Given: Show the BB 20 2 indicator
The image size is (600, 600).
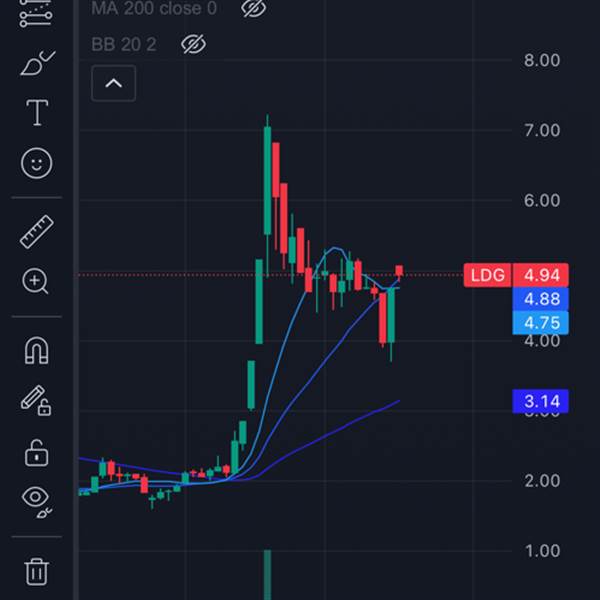Looking at the screenshot, I should (x=193, y=44).
